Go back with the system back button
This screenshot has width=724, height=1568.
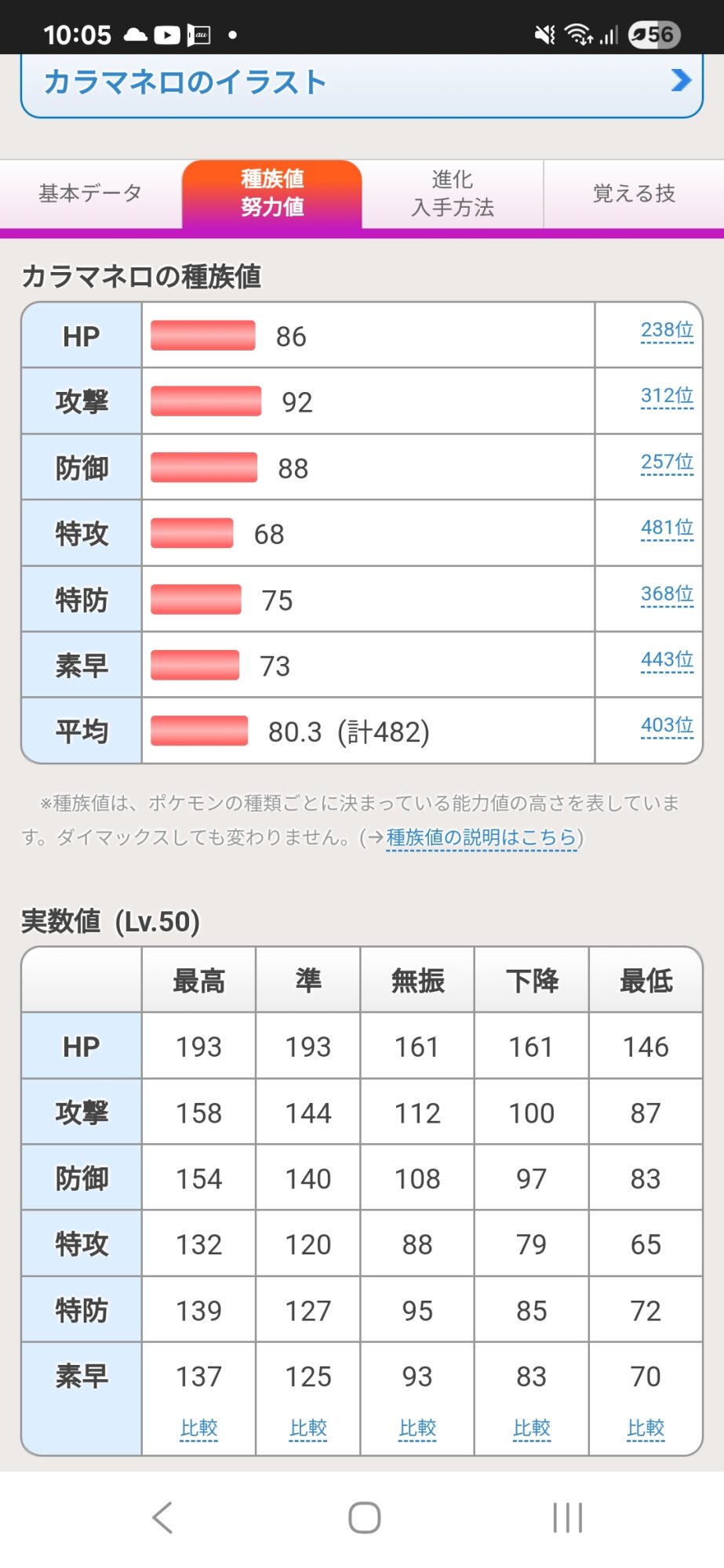pyautogui.click(x=162, y=1518)
